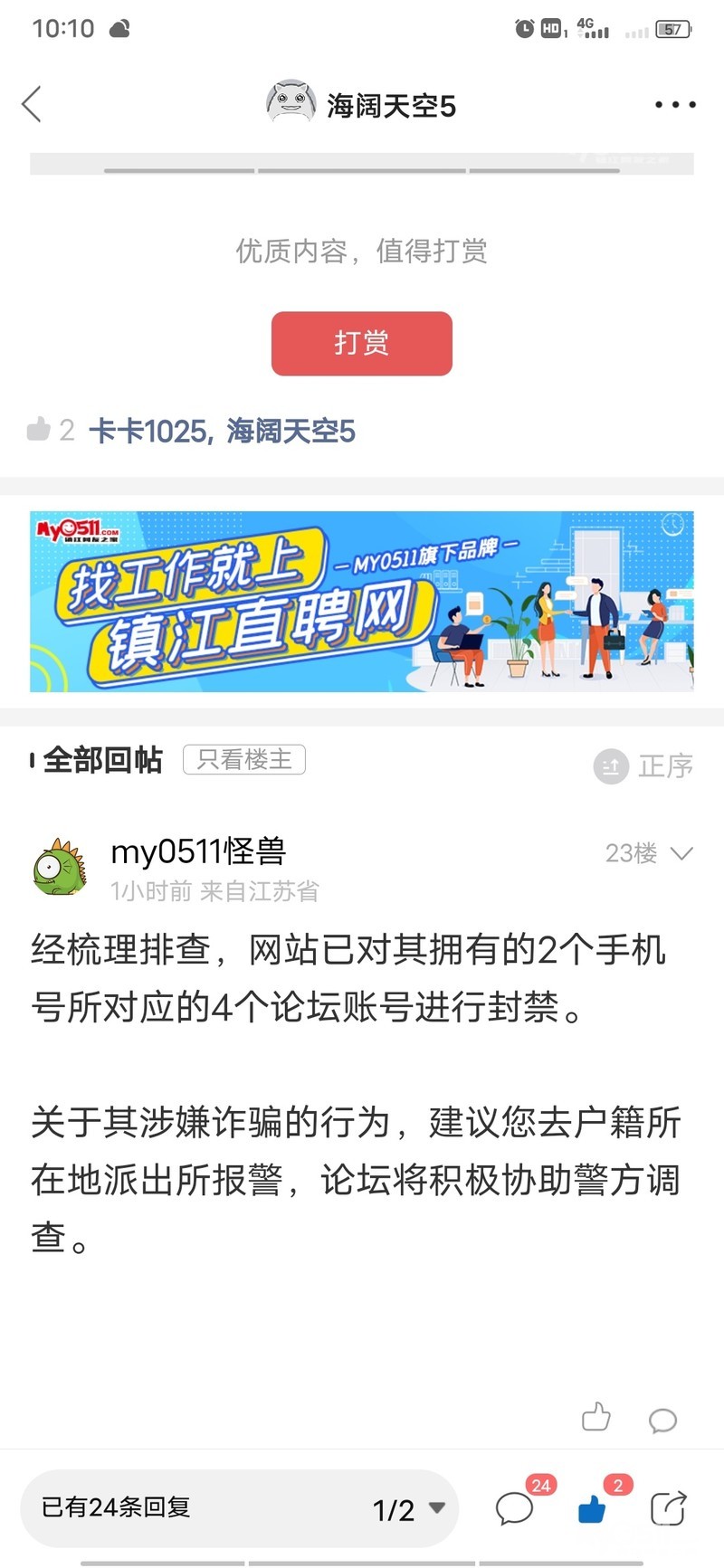Filter replies with 只看楼主

pos(244,759)
